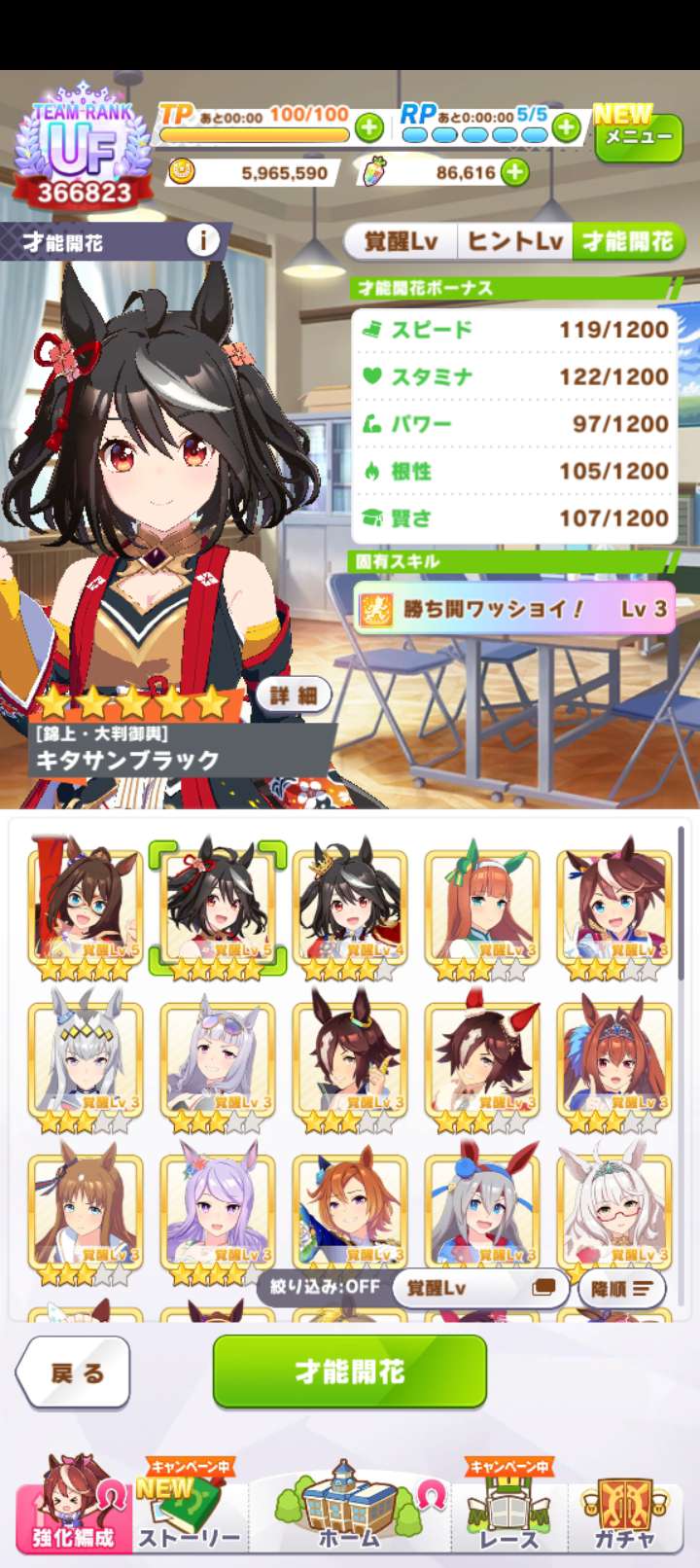Go back with the 戻る button

(74, 1372)
